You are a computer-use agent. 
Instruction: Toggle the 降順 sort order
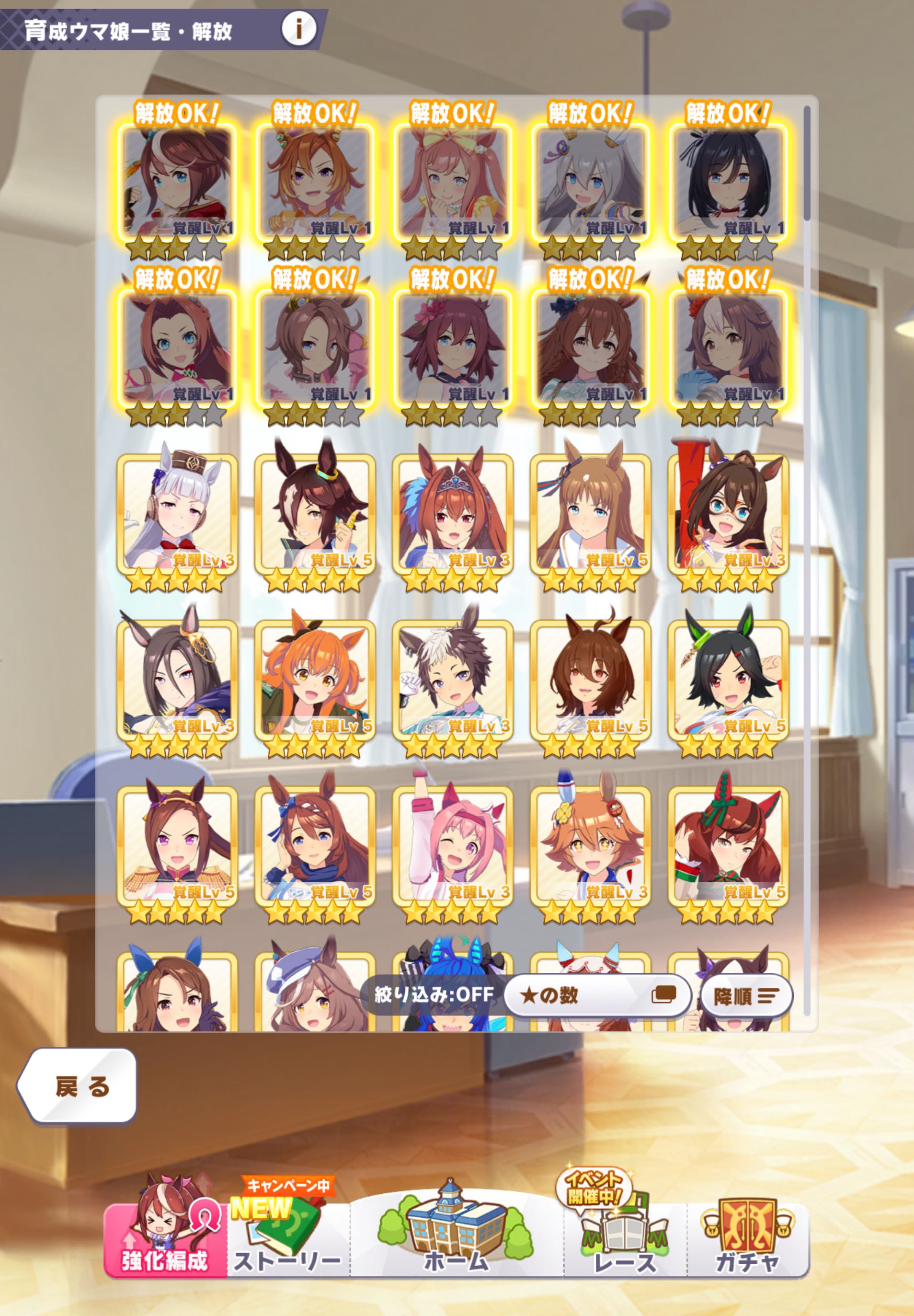tap(746, 997)
